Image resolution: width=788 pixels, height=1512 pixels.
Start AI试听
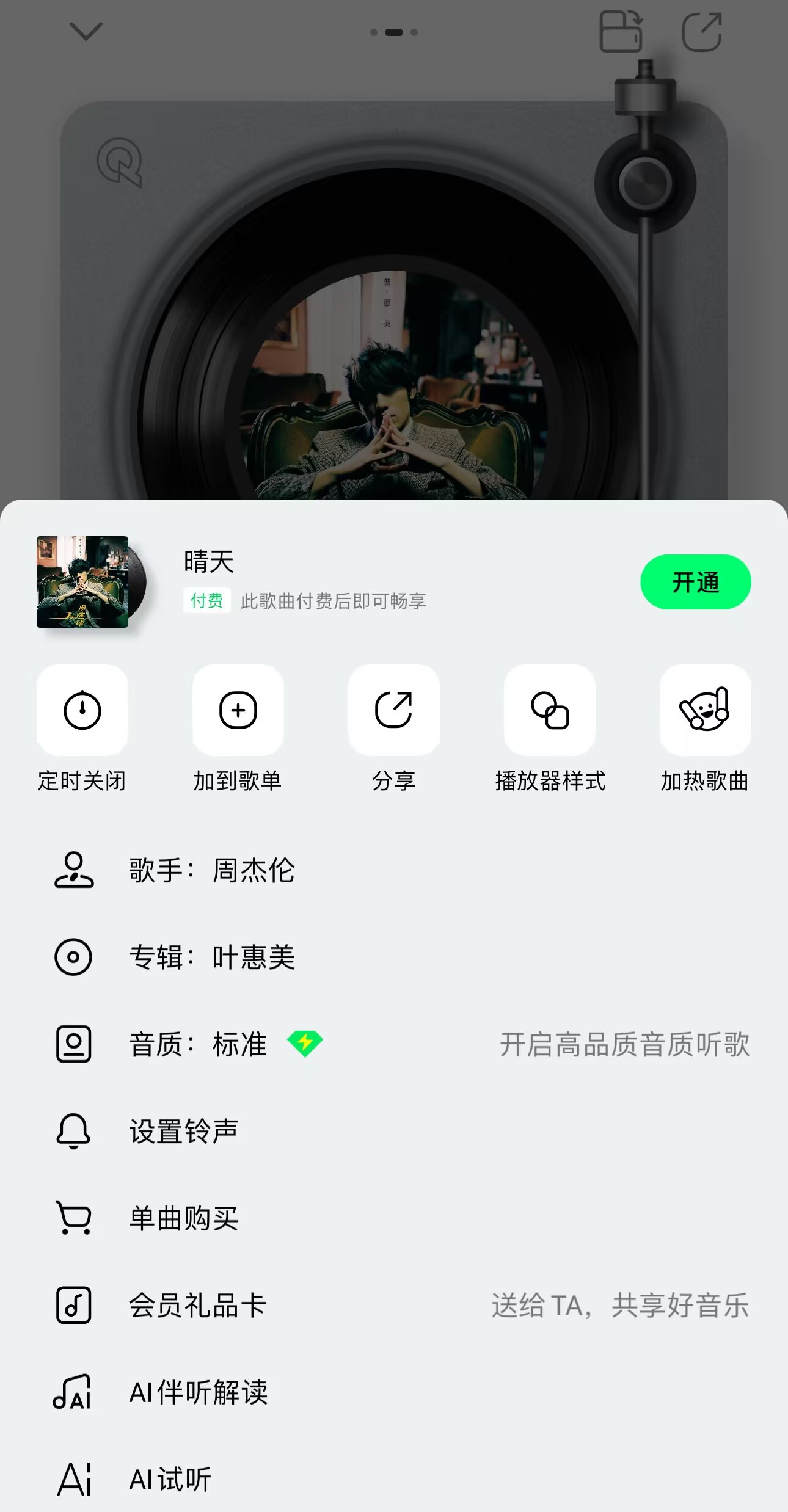(170, 1480)
